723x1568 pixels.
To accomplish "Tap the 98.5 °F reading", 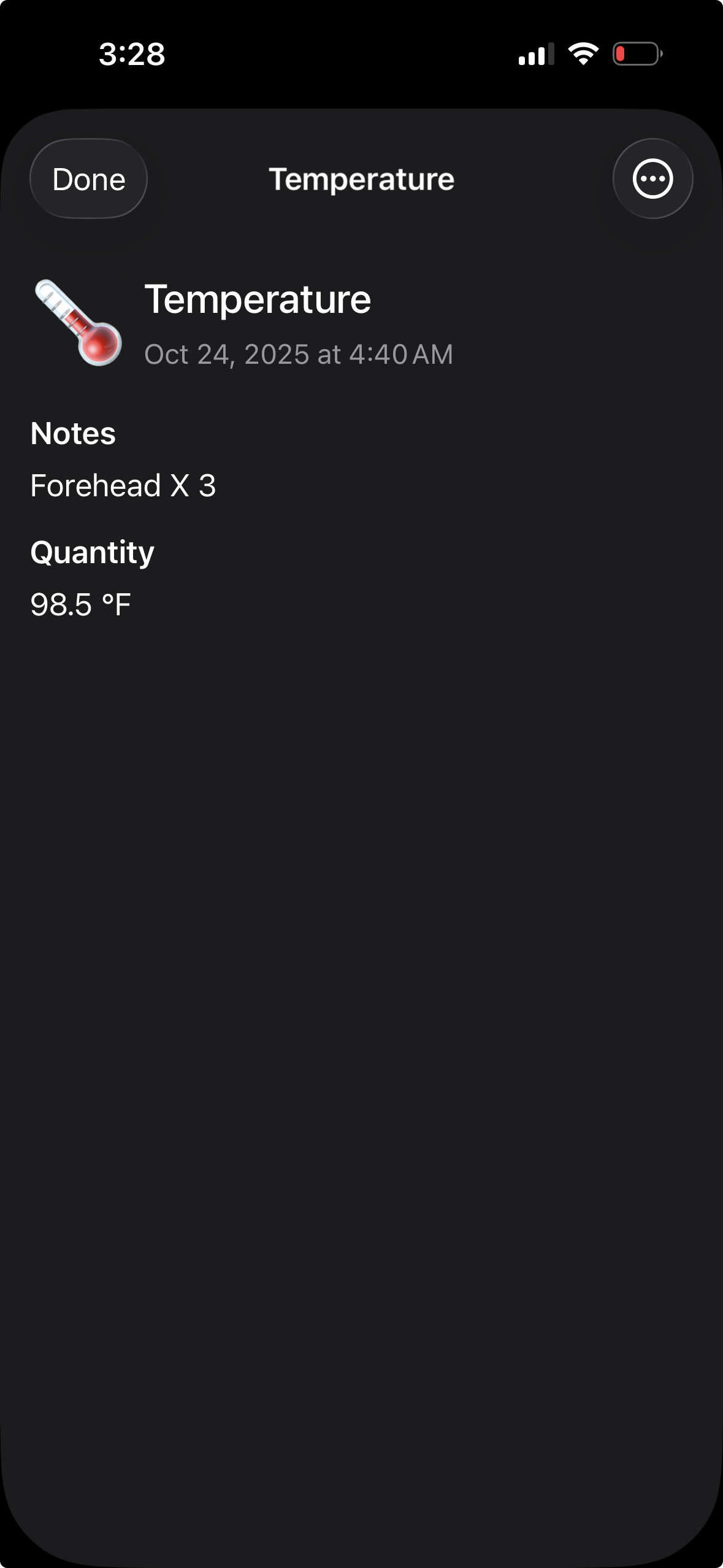I will (x=80, y=604).
